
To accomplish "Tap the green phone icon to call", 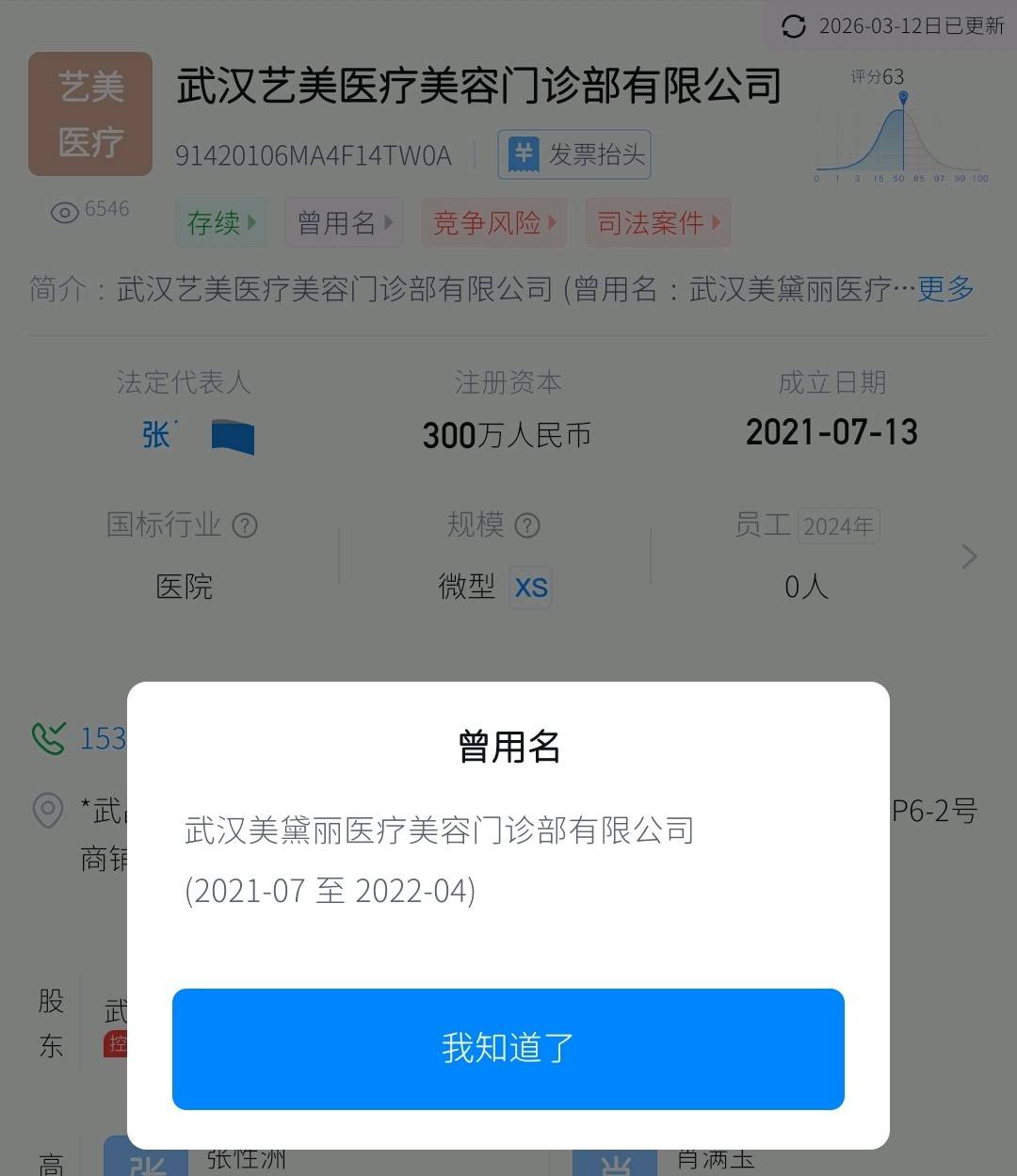I will click(x=49, y=738).
